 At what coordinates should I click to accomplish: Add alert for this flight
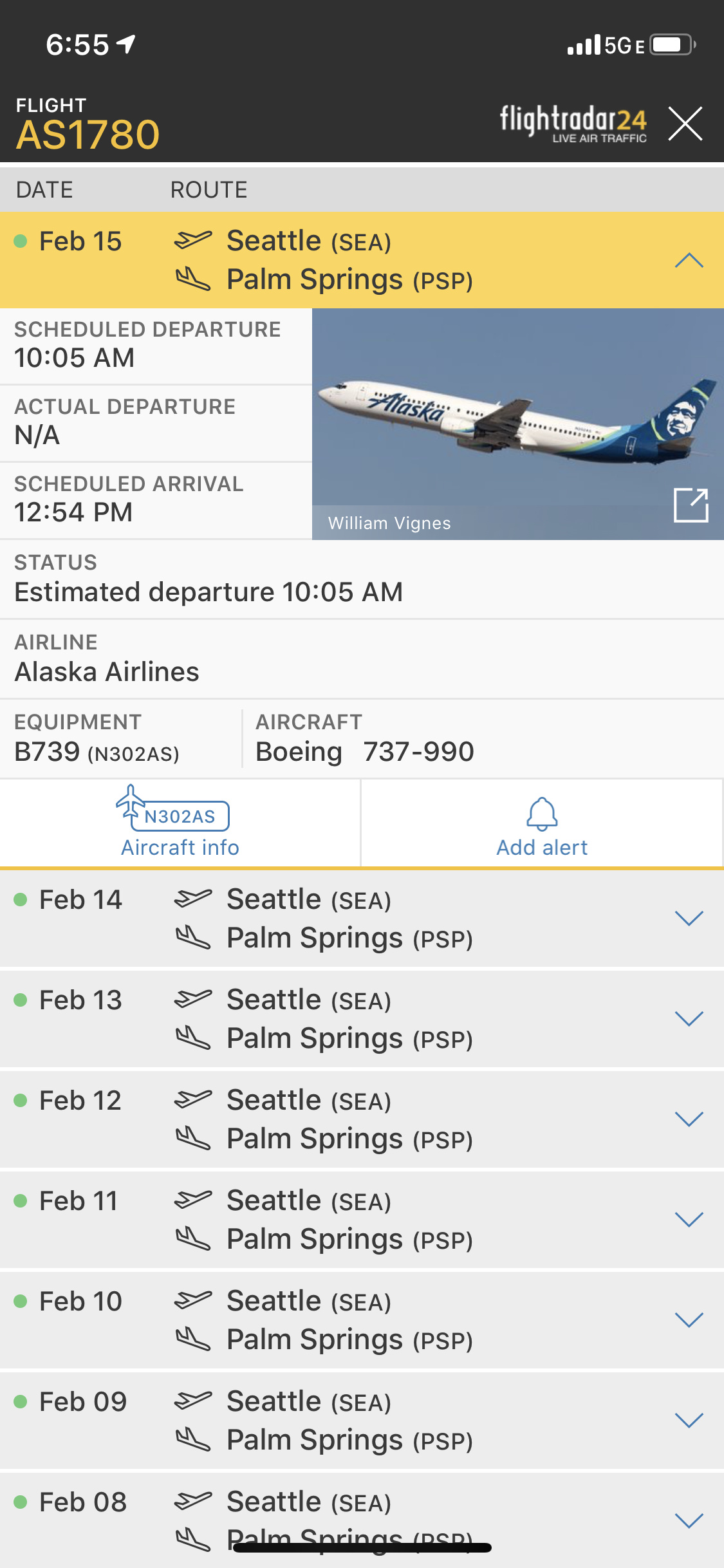click(542, 823)
